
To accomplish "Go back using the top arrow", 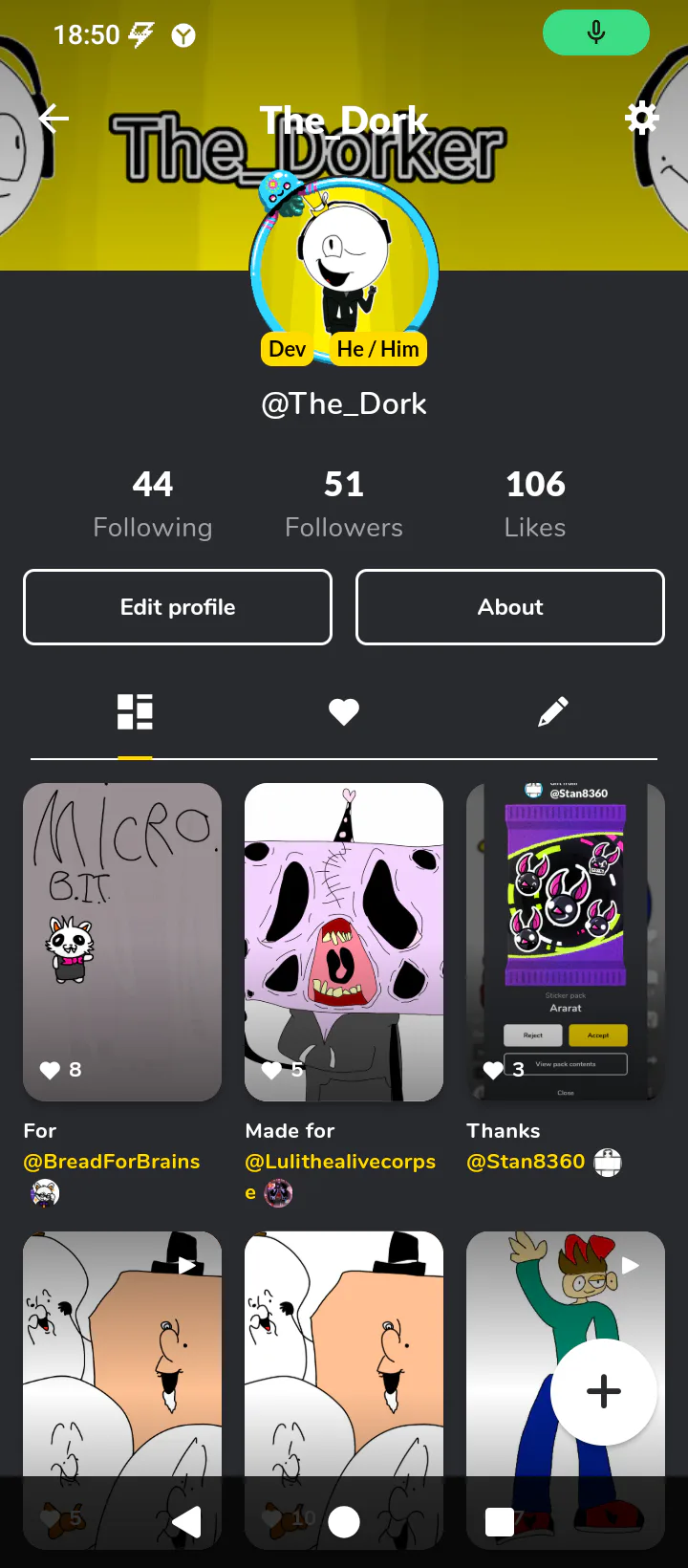I will [54, 119].
